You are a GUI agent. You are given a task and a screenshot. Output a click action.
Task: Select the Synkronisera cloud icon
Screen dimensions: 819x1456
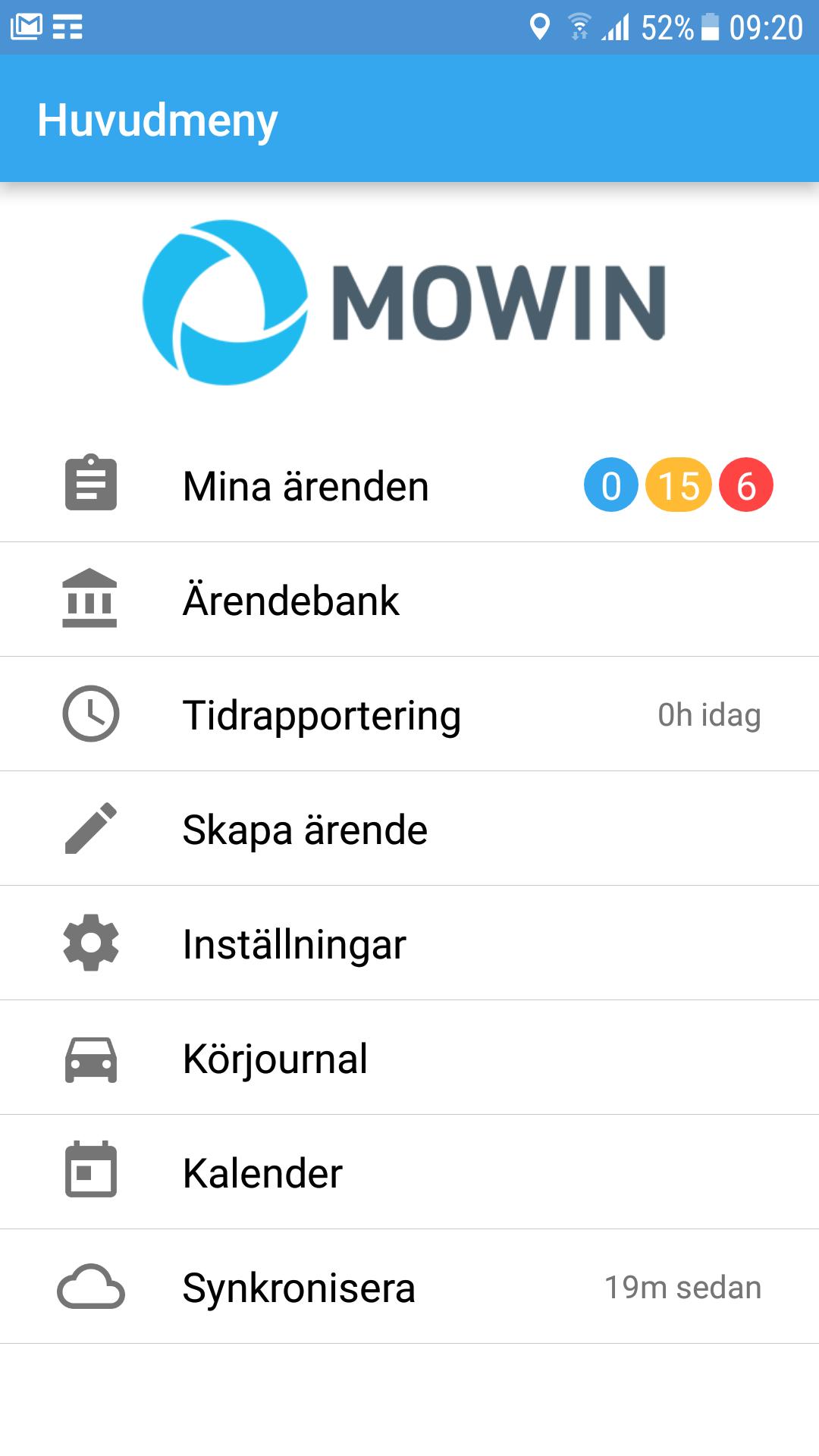91,1286
